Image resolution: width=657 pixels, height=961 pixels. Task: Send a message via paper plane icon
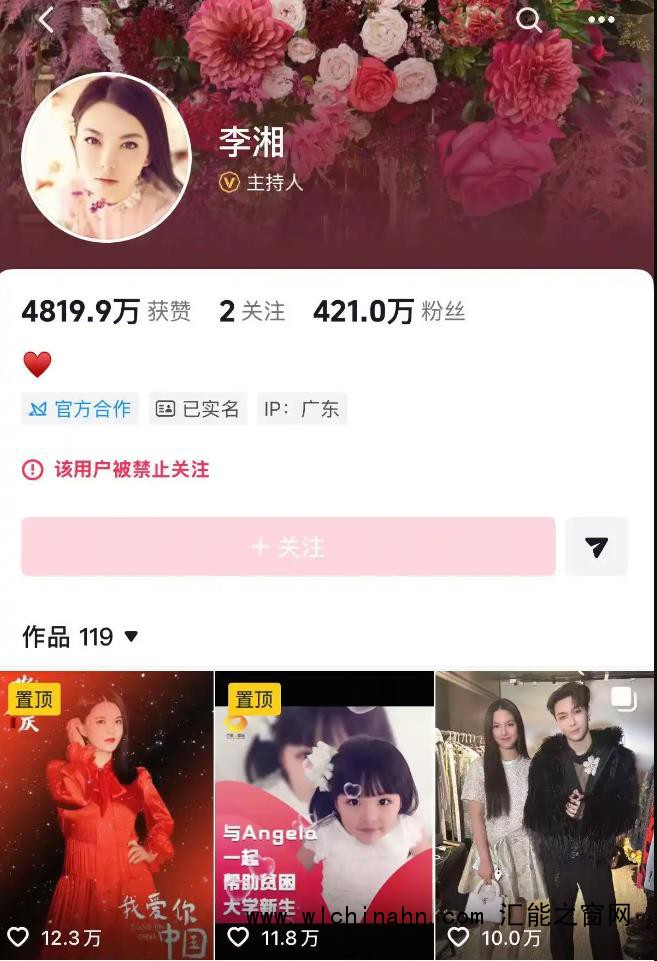pyautogui.click(x=596, y=547)
